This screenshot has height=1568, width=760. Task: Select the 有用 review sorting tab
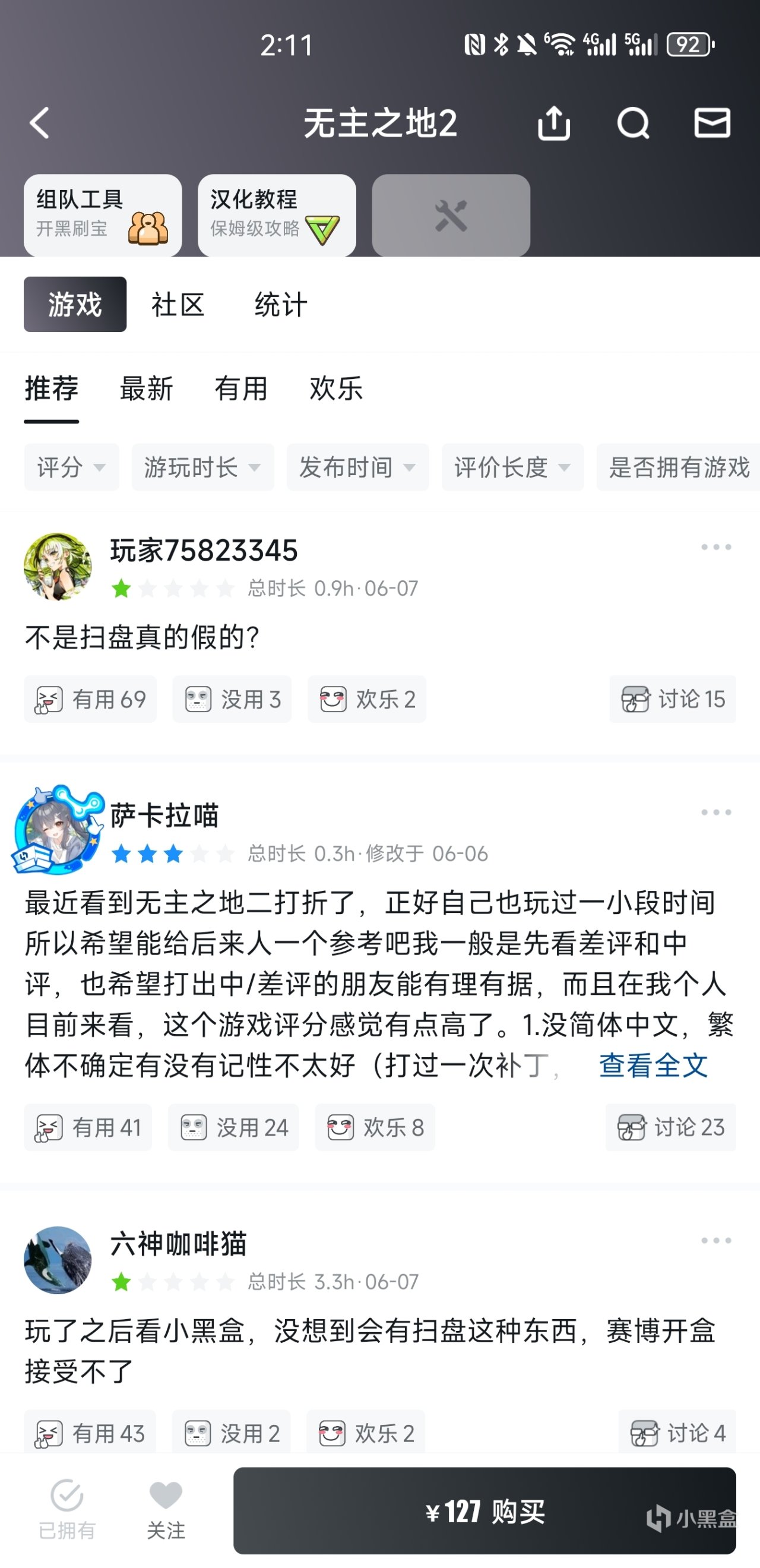point(241,388)
